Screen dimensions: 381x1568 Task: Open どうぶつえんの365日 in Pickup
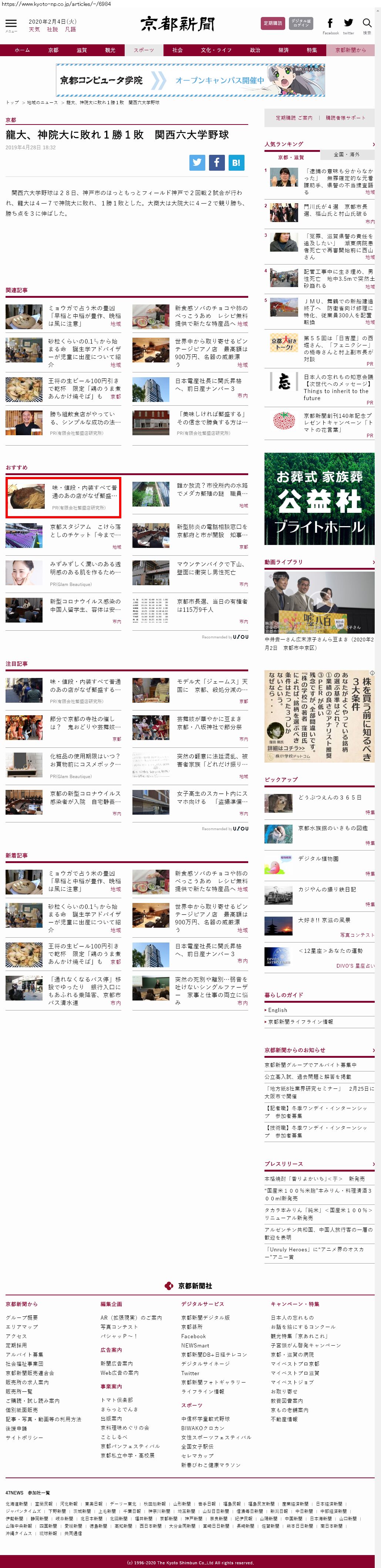pos(329,797)
